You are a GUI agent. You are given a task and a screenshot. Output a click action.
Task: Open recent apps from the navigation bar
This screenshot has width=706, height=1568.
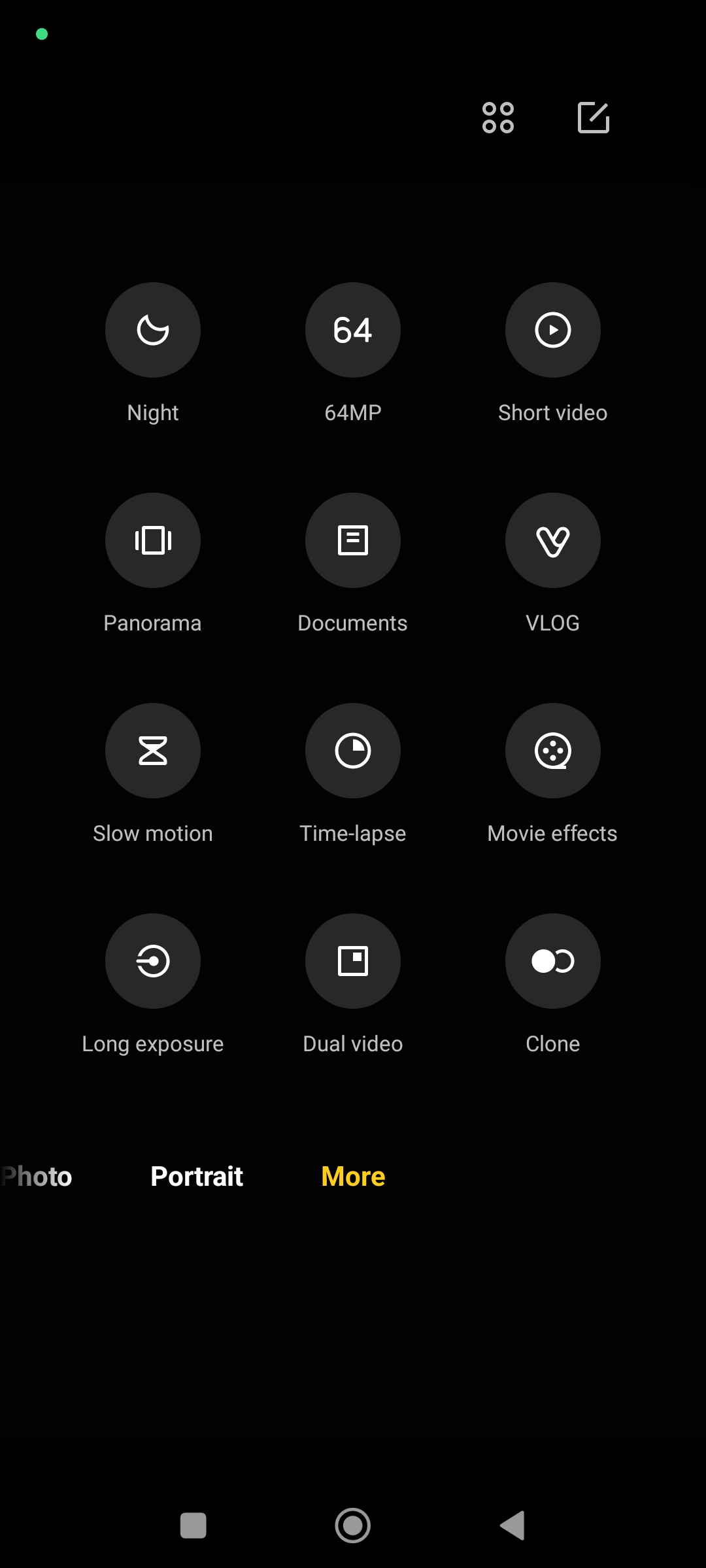pyautogui.click(x=193, y=1526)
